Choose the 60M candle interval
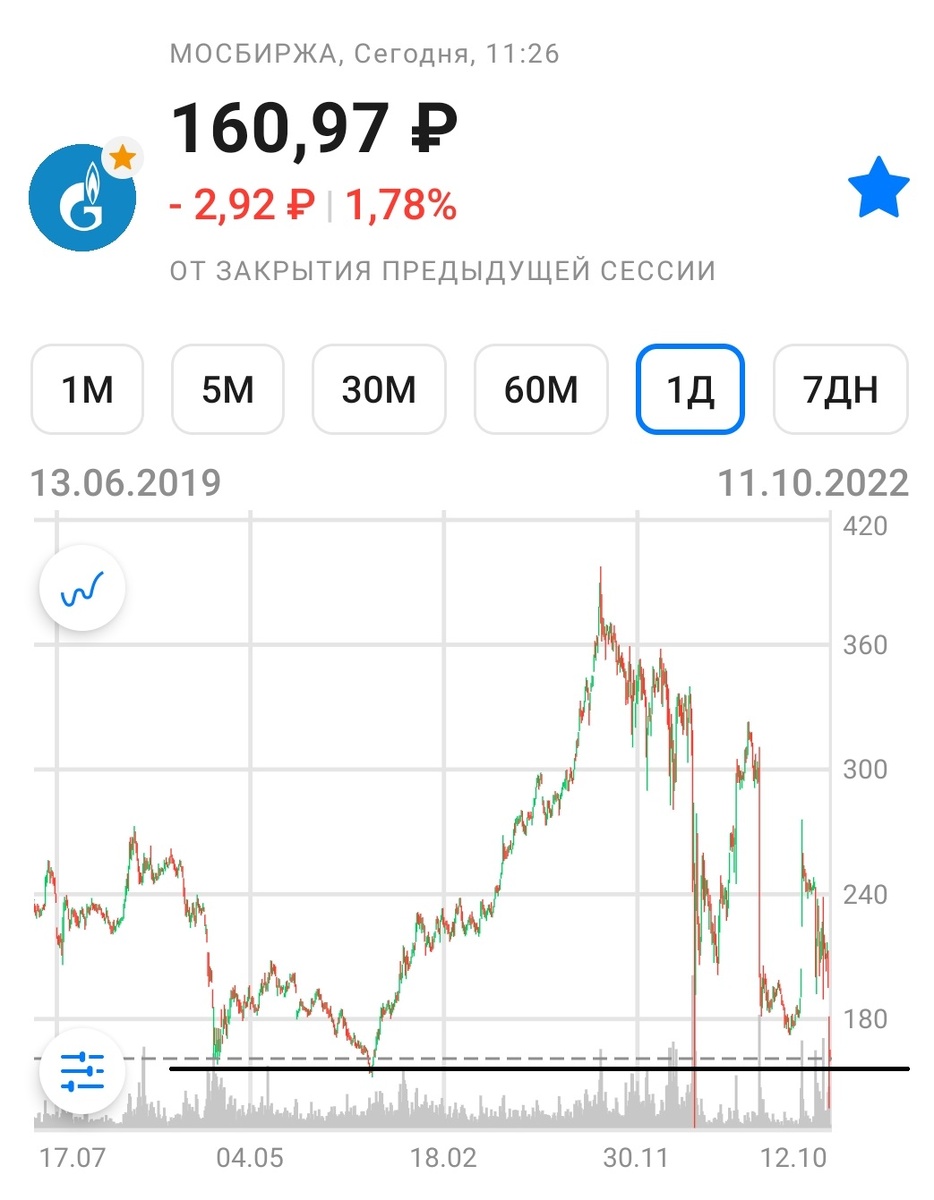 [x=540, y=389]
